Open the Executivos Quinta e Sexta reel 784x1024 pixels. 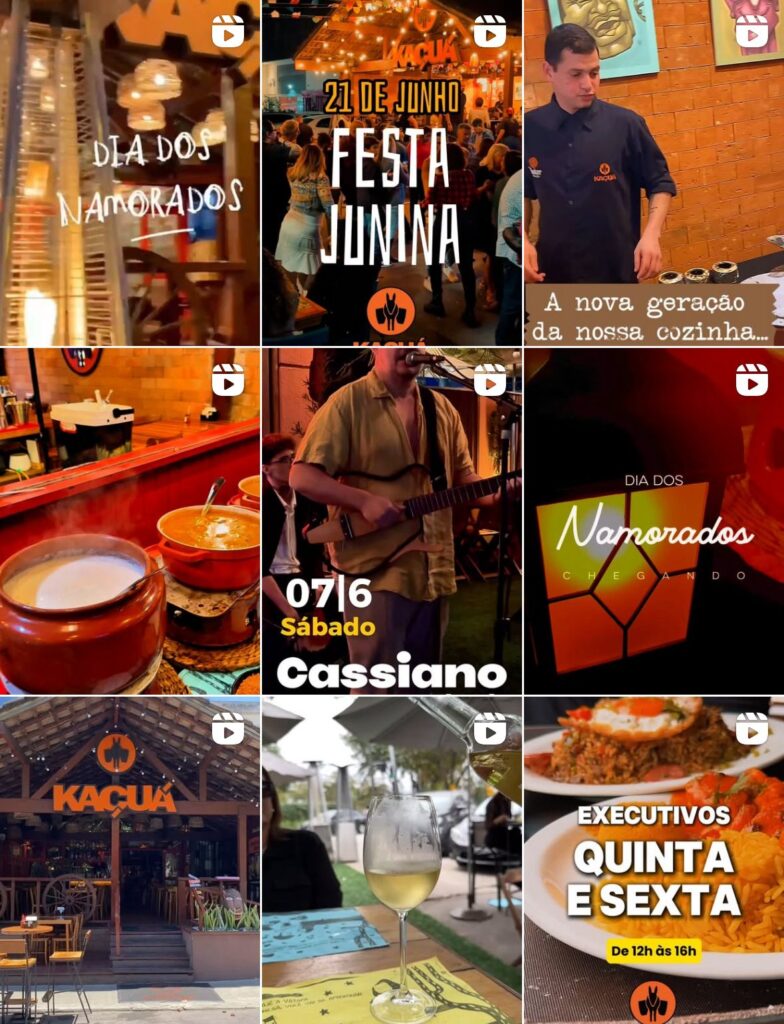tap(654, 860)
